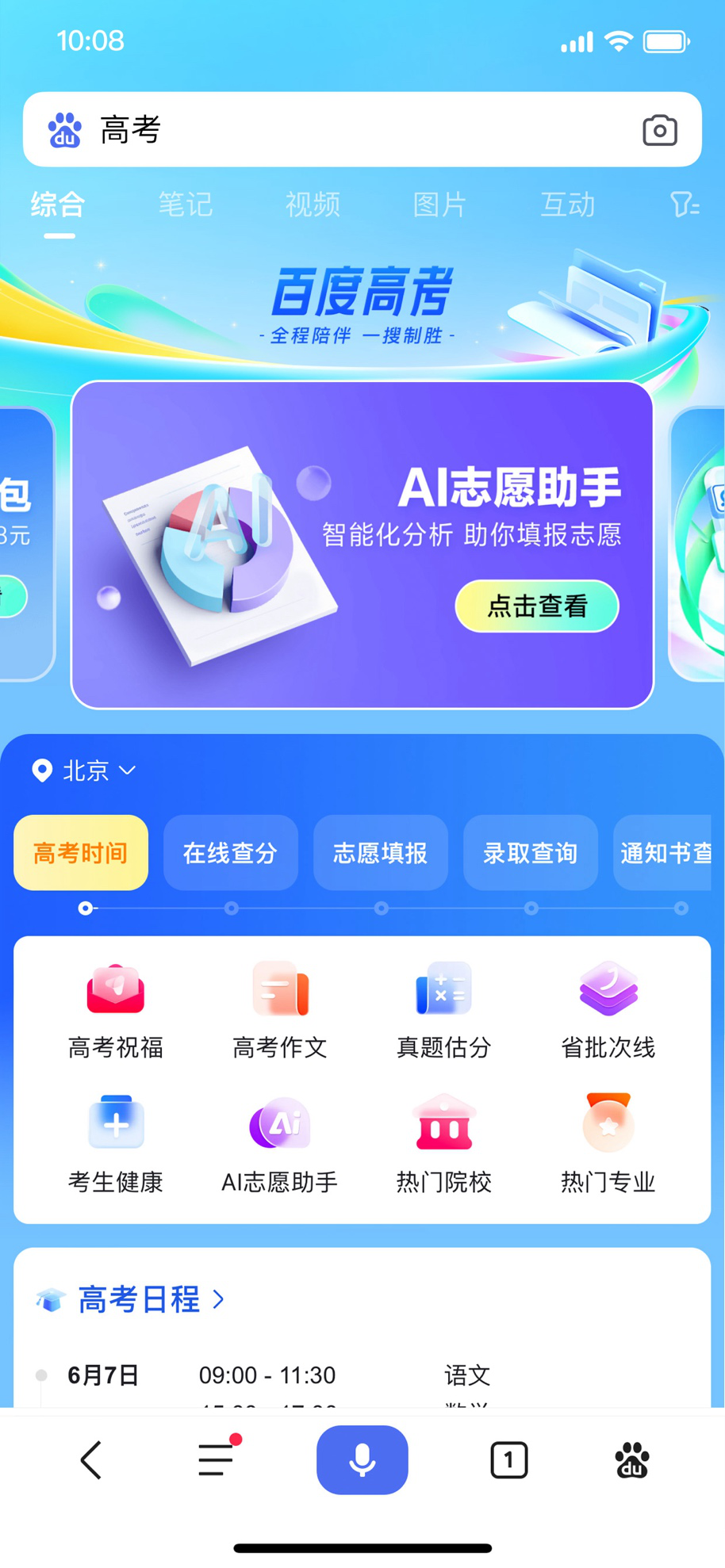Activate the voice search microphone button

pyautogui.click(x=362, y=1460)
